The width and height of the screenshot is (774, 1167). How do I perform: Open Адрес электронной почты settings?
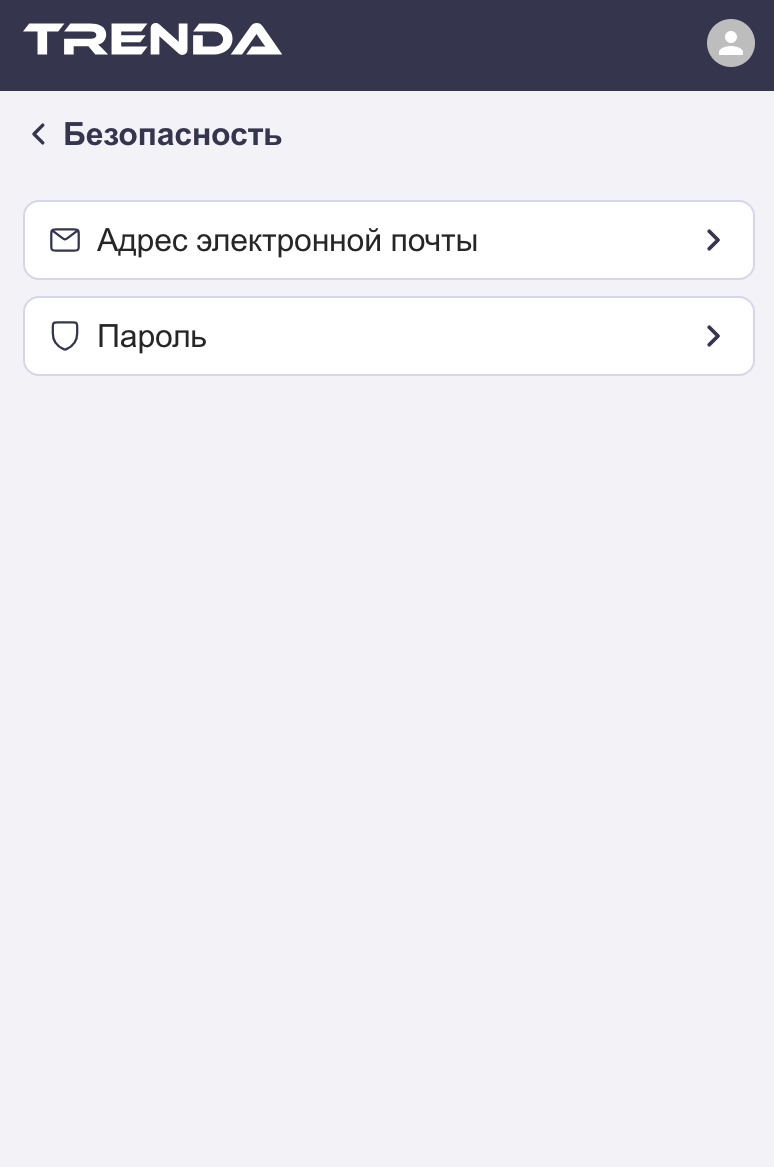pyautogui.click(x=388, y=240)
